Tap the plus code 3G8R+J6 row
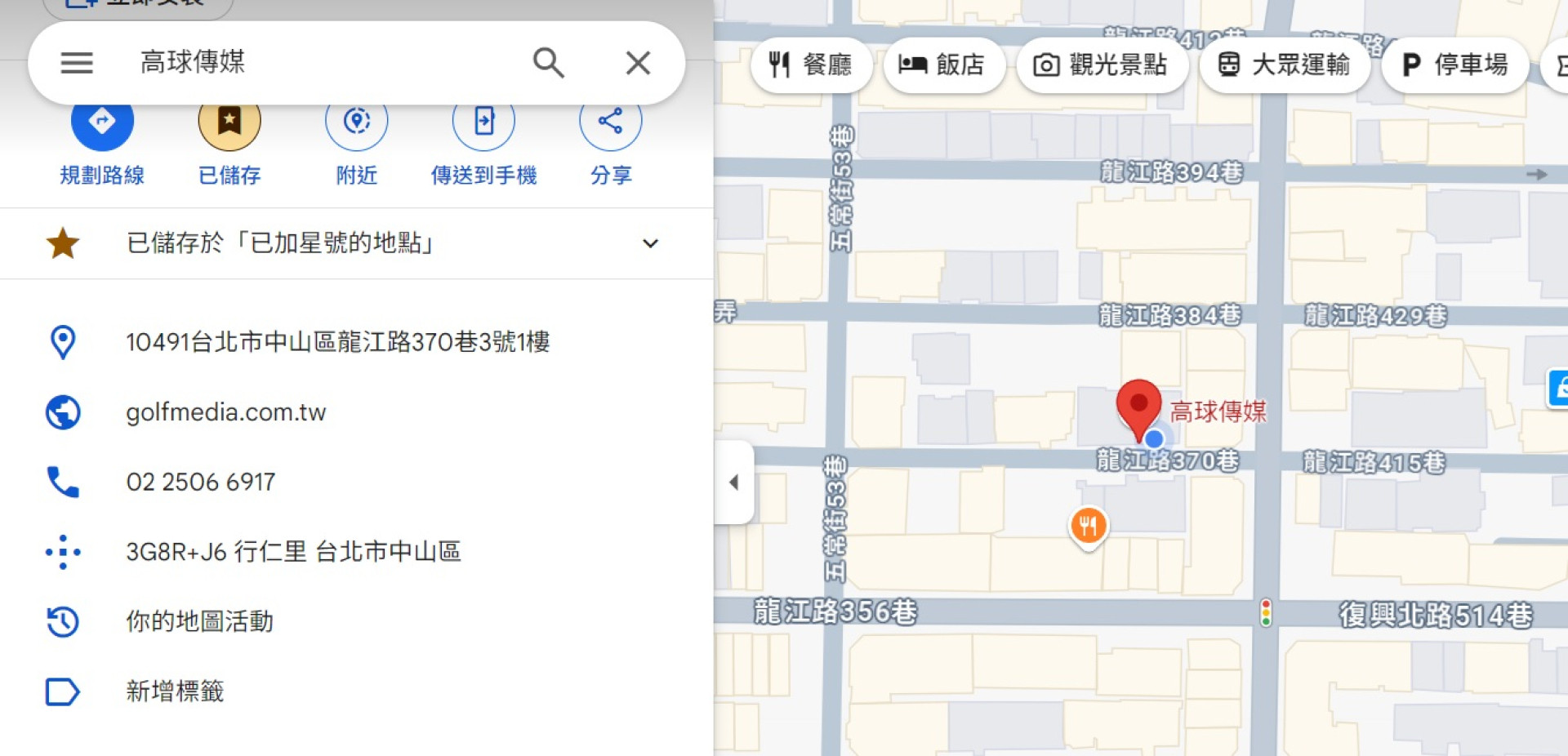This screenshot has width=1568, height=756. (x=293, y=552)
